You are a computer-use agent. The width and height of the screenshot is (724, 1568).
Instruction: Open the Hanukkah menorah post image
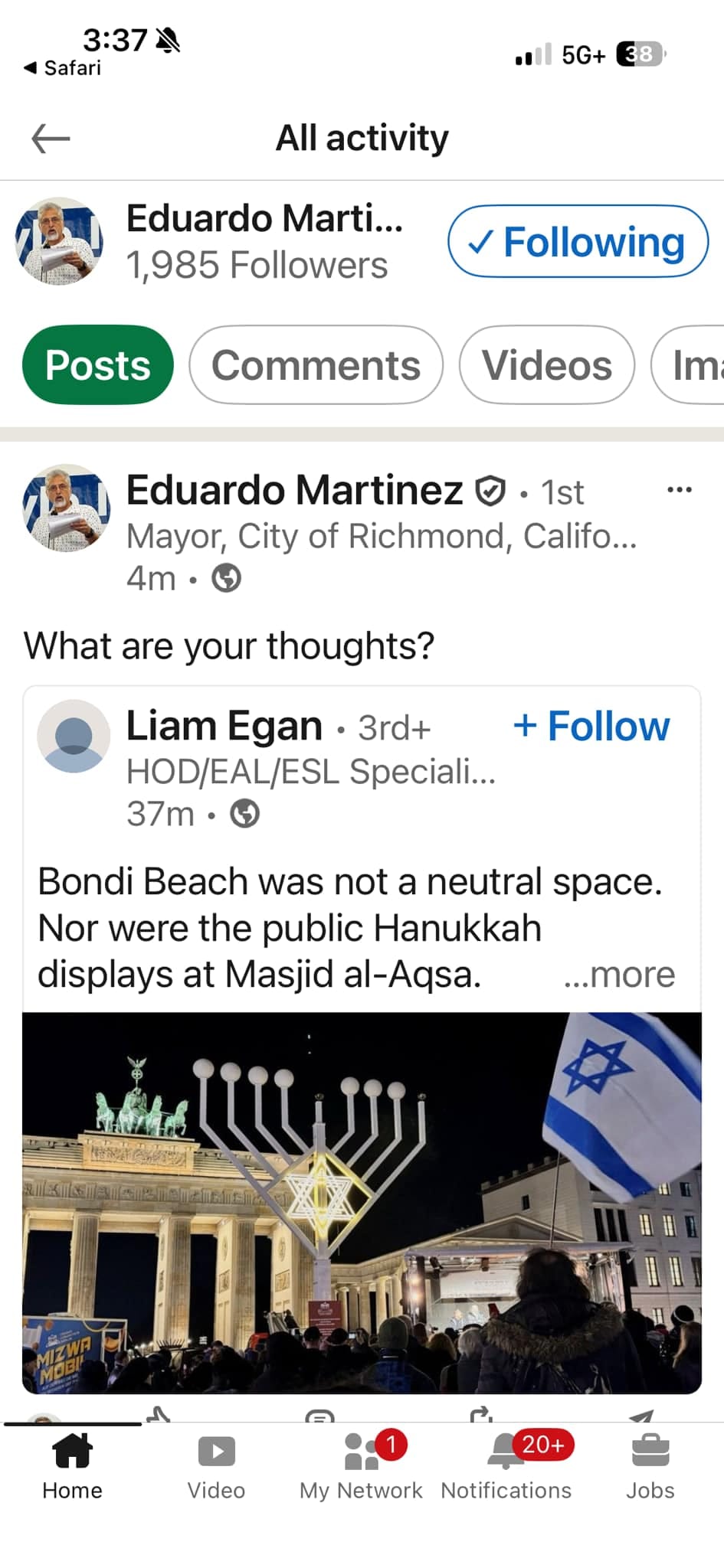362,1202
